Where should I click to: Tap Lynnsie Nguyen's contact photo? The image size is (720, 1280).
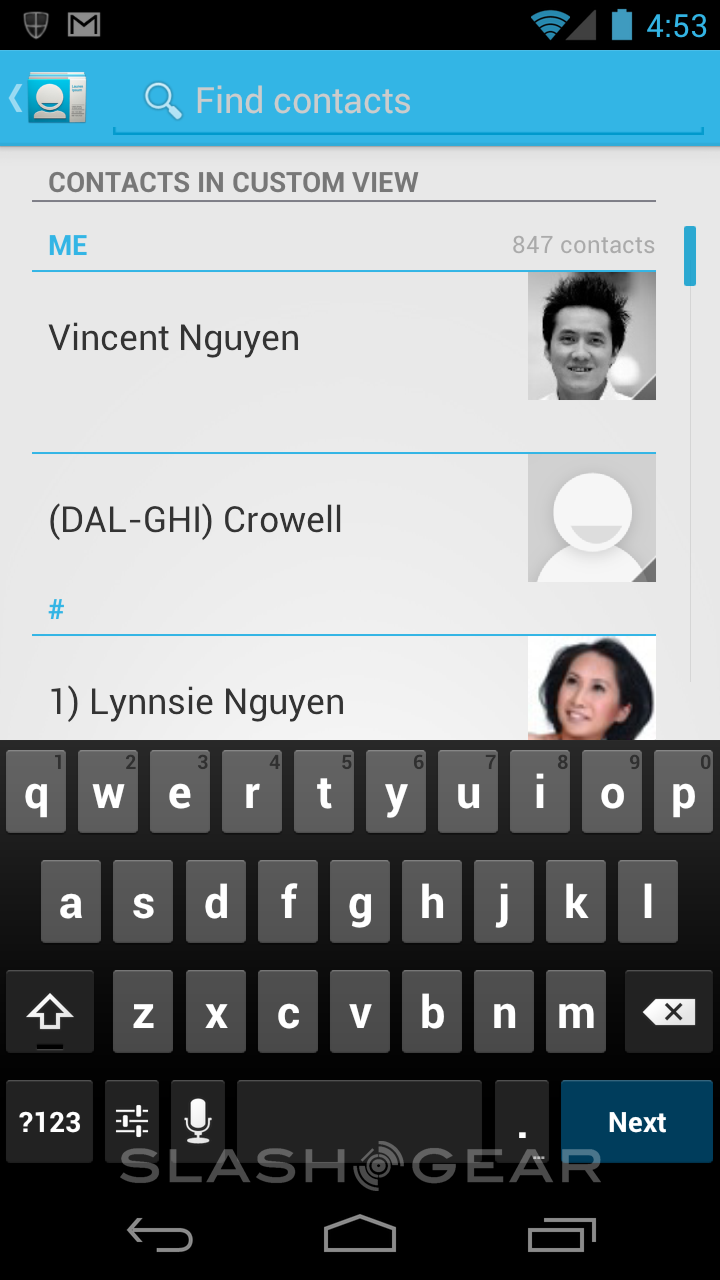591,692
